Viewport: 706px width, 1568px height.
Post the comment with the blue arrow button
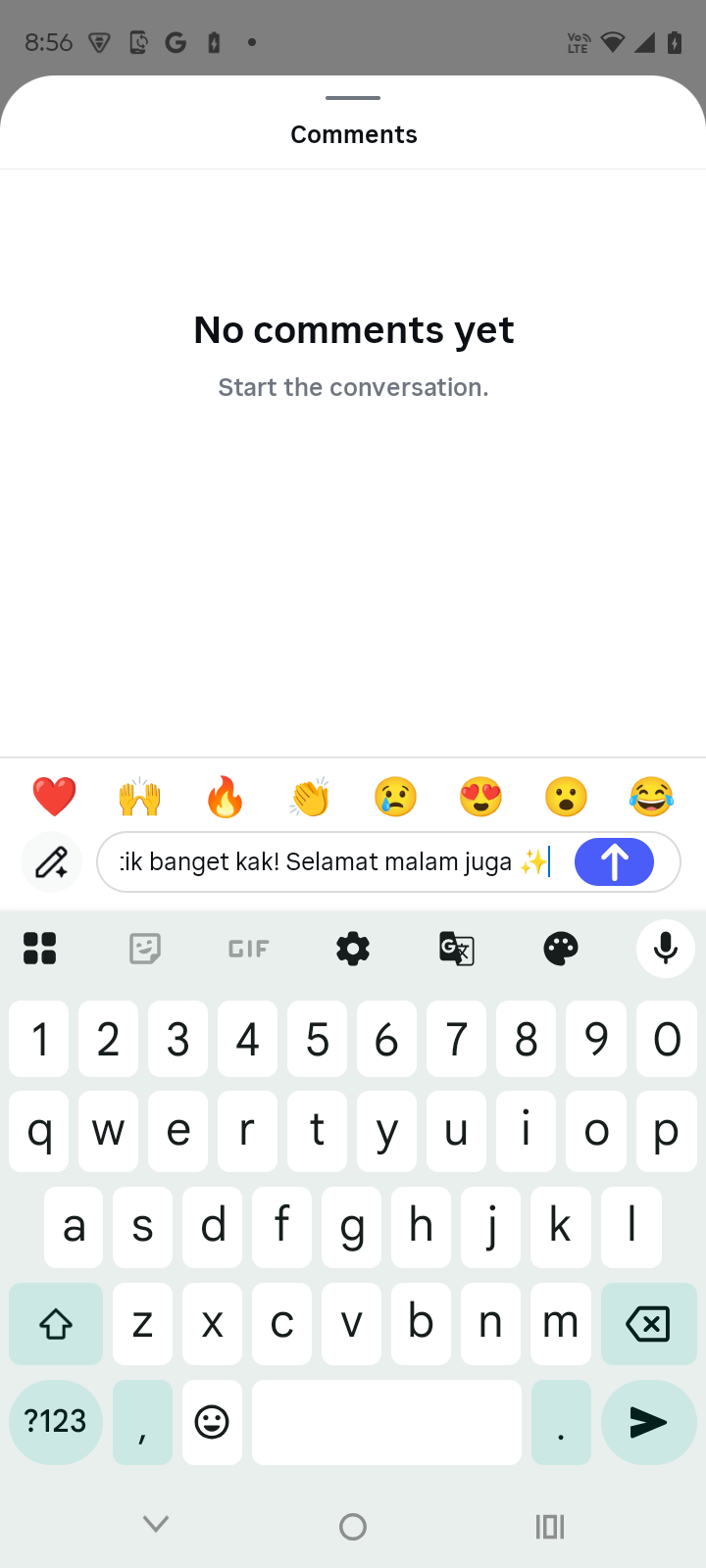[614, 862]
